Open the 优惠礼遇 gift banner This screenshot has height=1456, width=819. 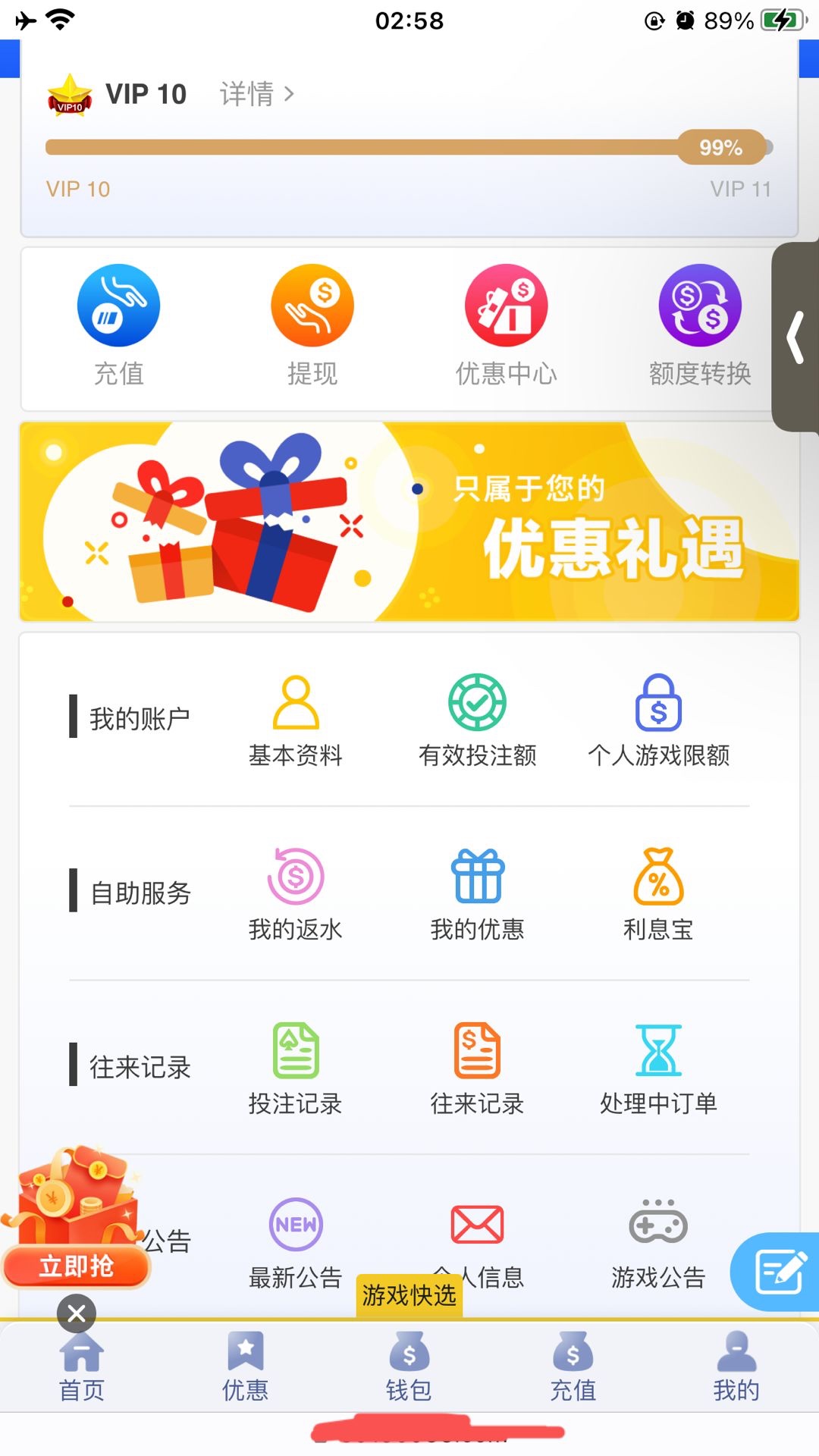[409, 522]
